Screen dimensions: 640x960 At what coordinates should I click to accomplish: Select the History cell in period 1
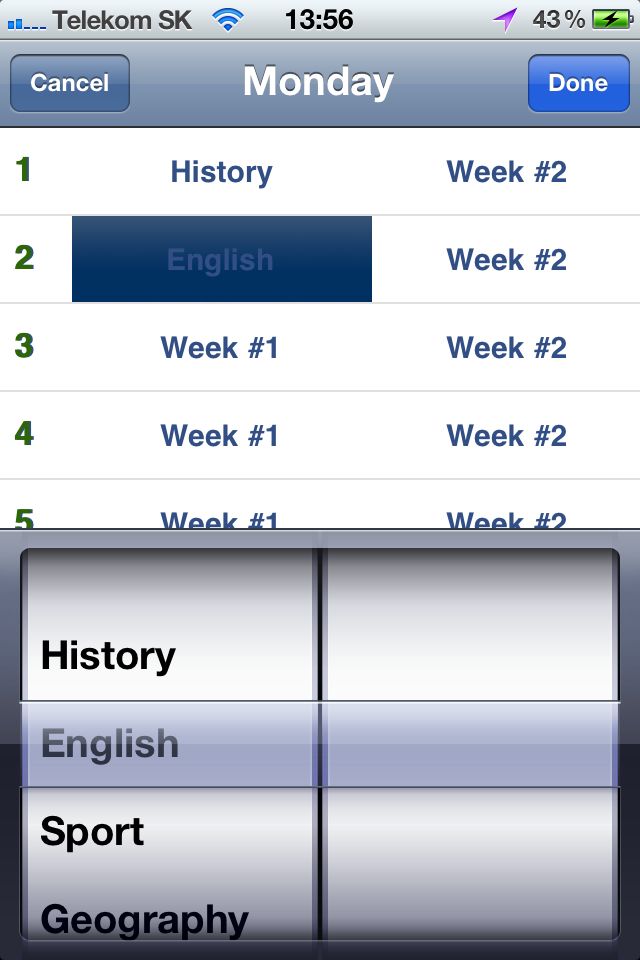coord(221,172)
